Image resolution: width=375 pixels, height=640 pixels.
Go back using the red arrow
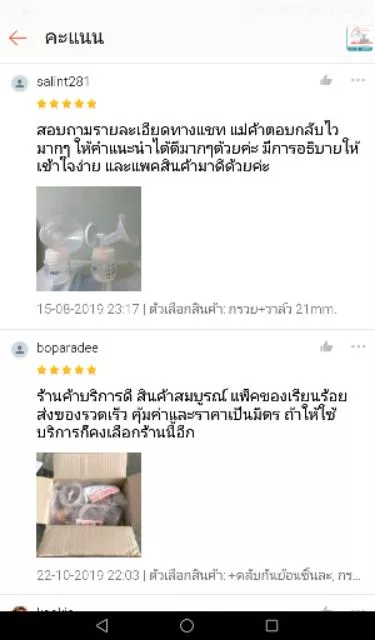tap(18, 38)
